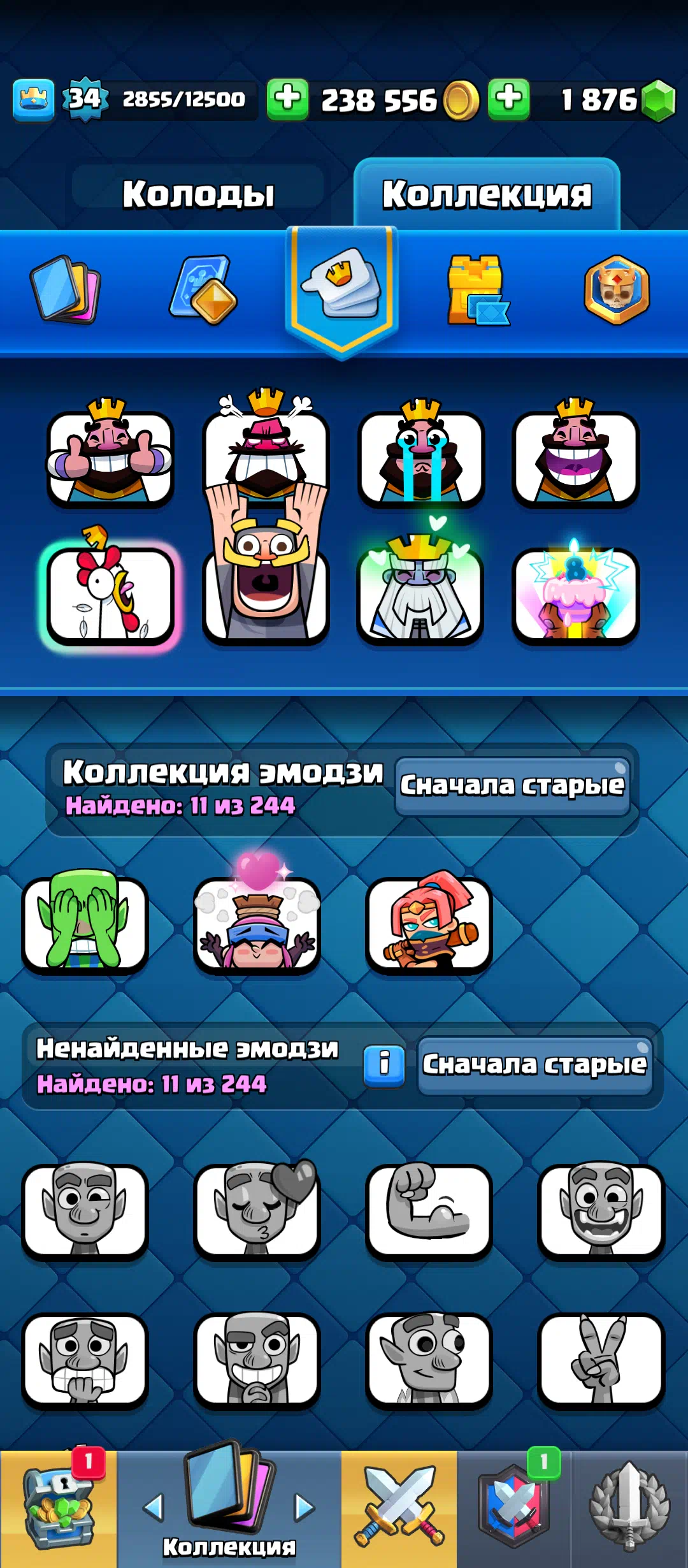688x1568 pixels.
Task: View the locked flexing arm emote
Action: tap(429, 1209)
